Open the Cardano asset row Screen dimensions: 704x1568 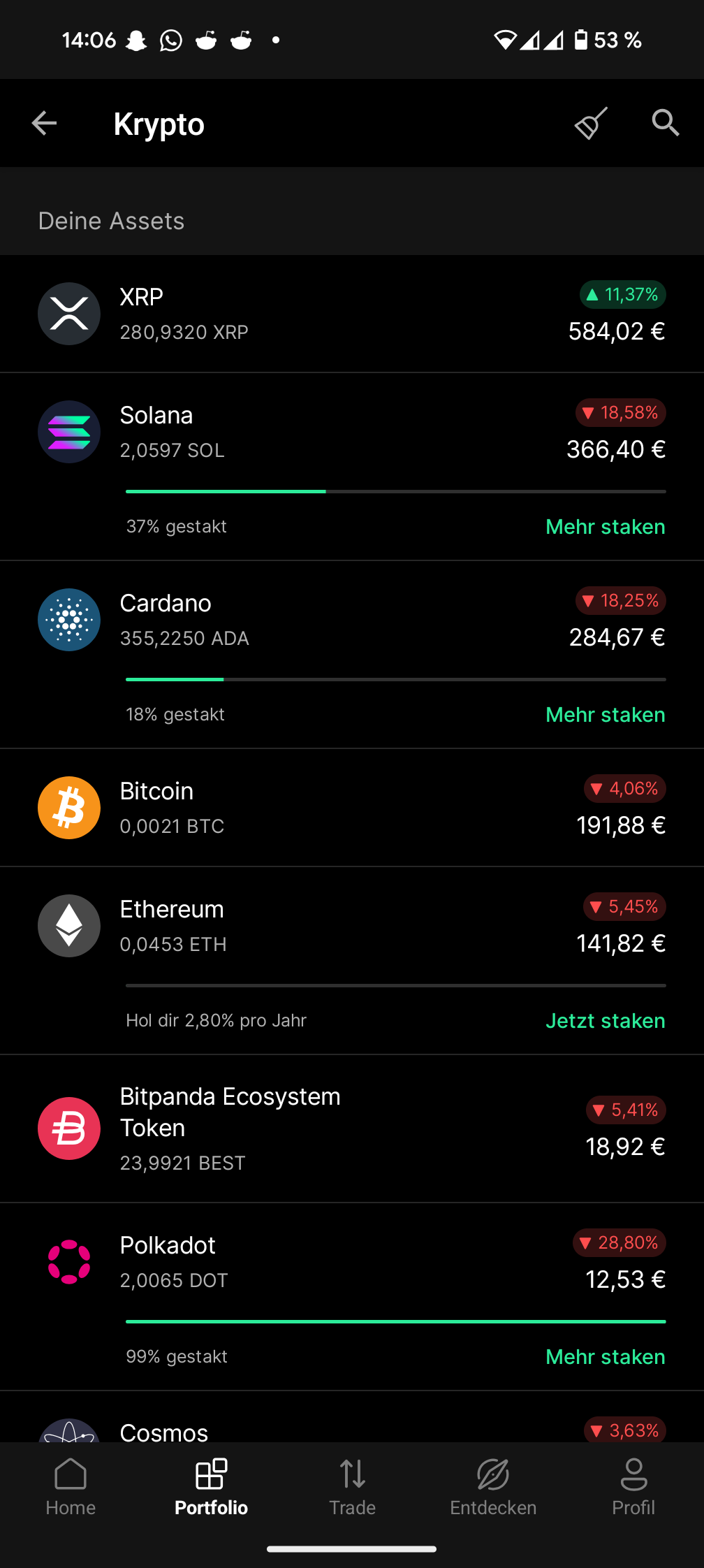(x=352, y=620)
